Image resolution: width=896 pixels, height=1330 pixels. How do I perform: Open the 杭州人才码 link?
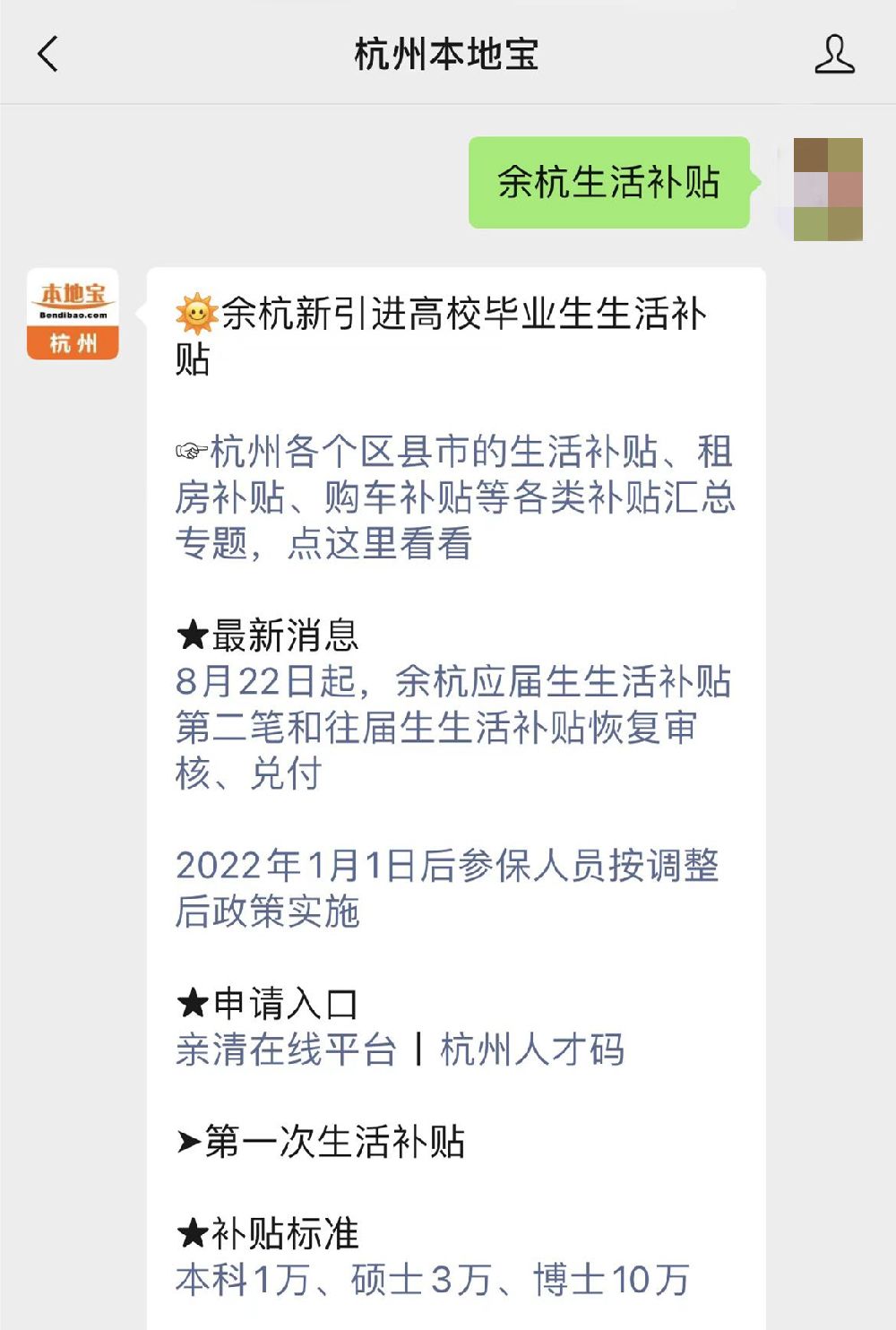coord(532,1049)
